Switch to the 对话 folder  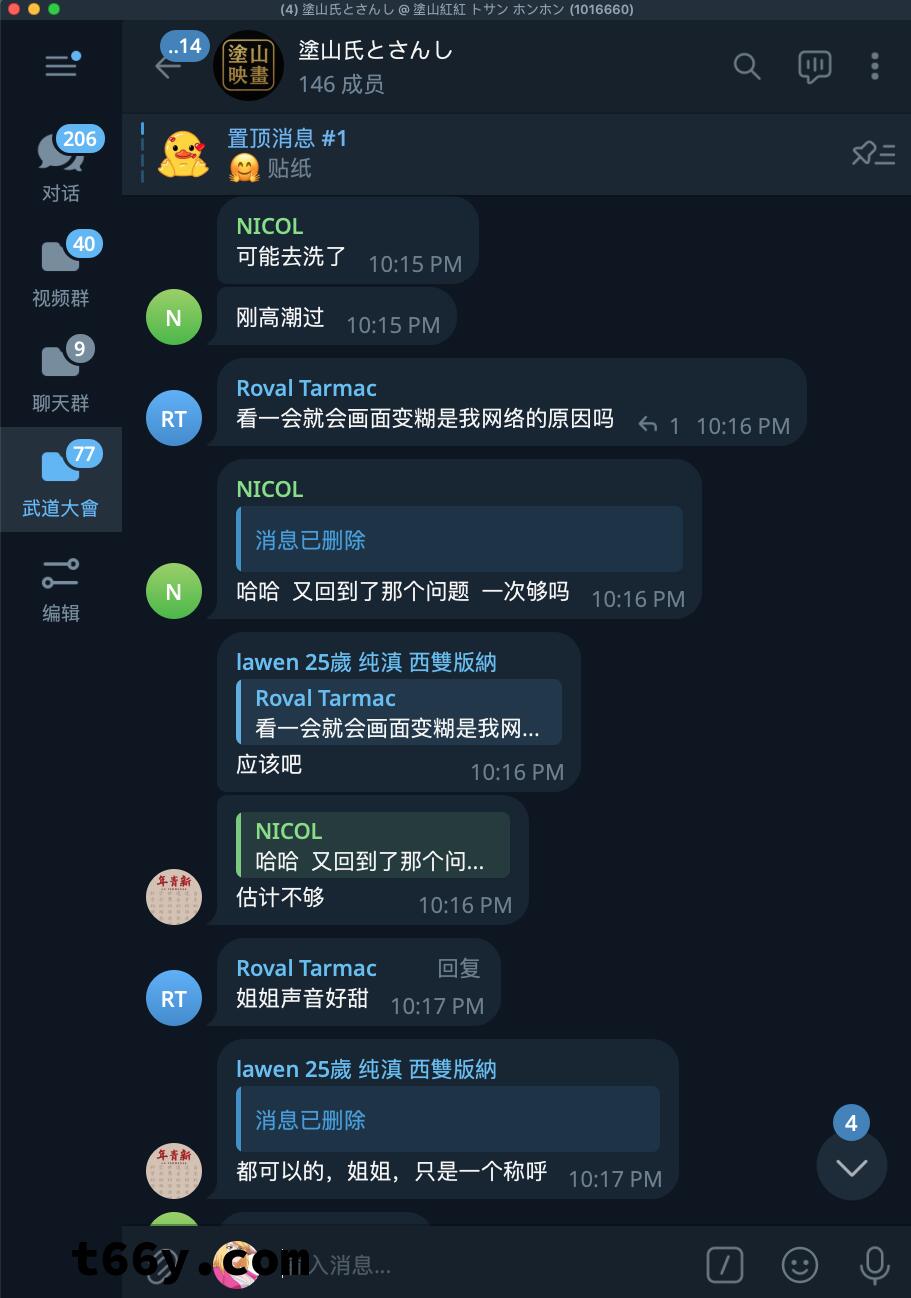pyautogui.click(x=60, y=165)
